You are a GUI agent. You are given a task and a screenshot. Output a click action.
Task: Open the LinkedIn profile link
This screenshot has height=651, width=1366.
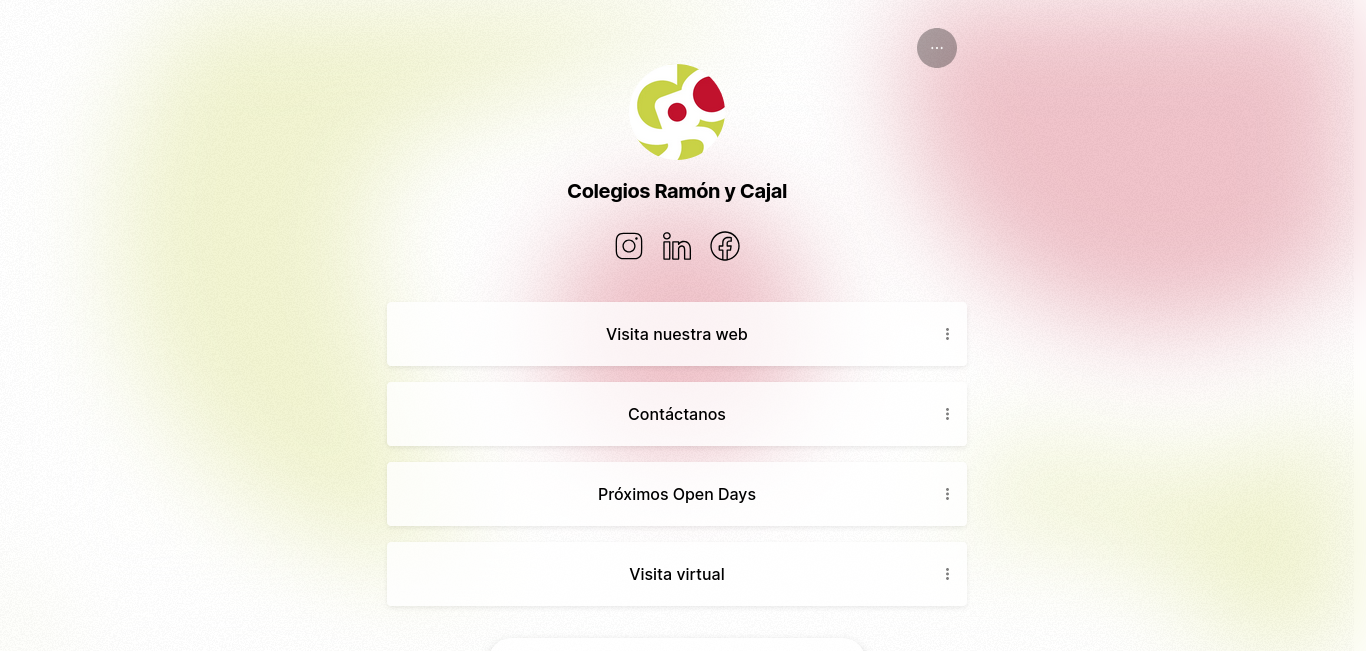pyautogui.click(x=677, y=246)
